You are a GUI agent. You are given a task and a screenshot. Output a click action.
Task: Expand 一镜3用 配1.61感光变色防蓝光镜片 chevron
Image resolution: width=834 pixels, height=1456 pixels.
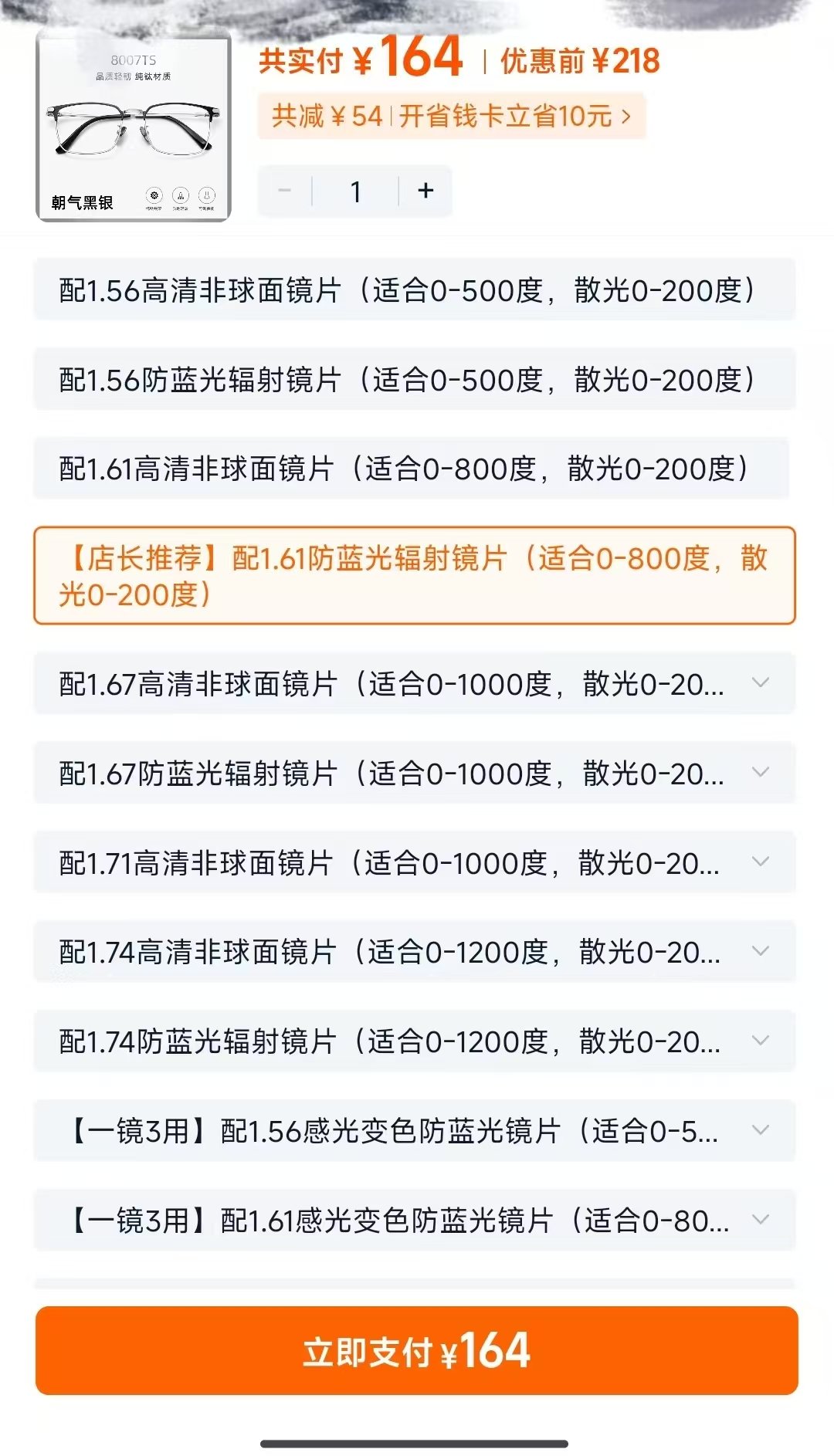coord(761,1220)
